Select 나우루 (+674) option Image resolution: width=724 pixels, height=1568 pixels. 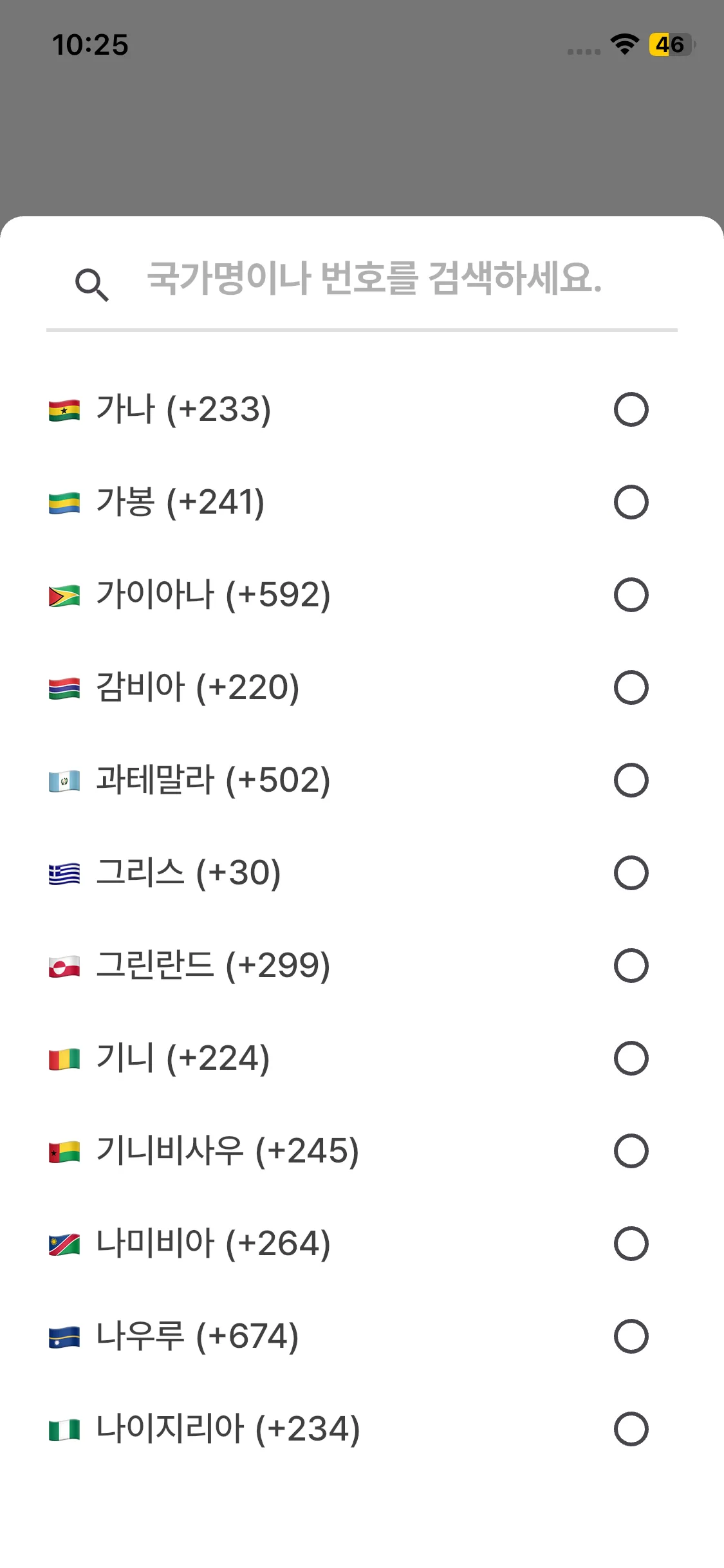coord(631,1336)
